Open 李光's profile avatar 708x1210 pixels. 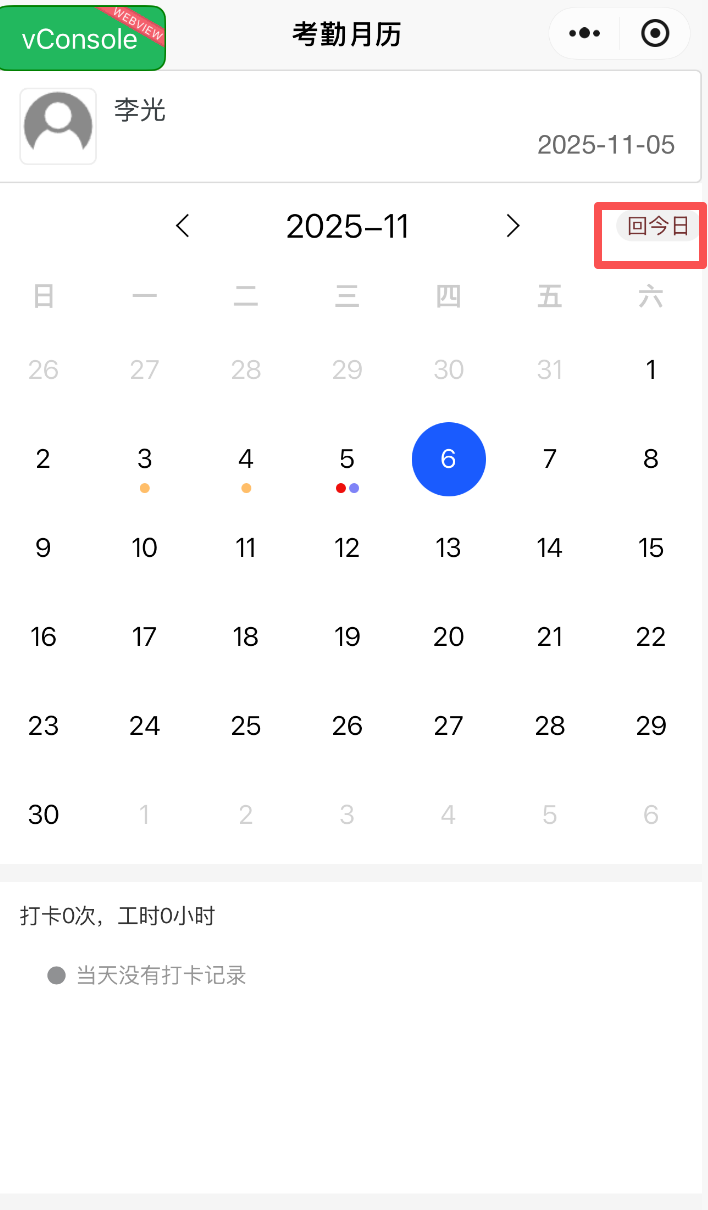[58, 126]
